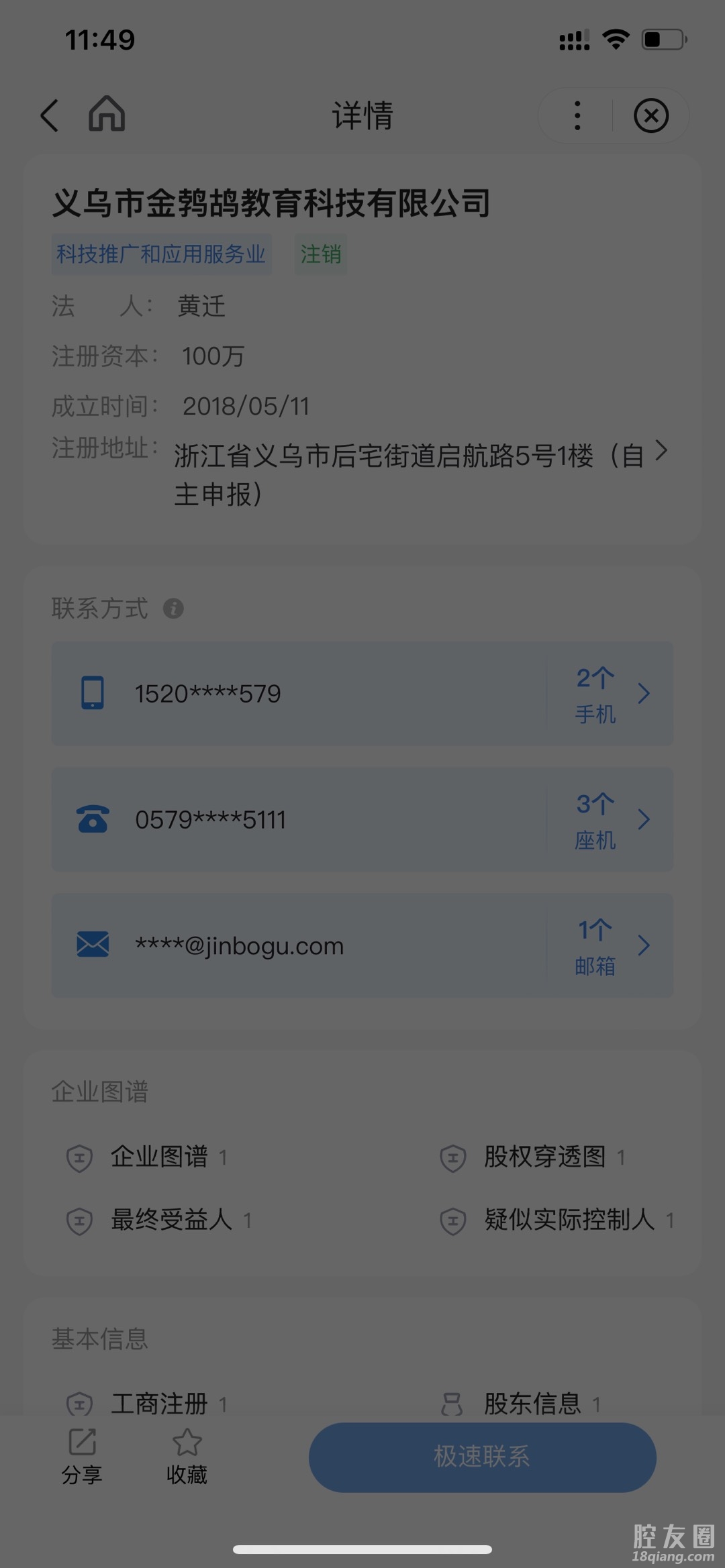
Task: View 疑似实际控制人 suspected controller
Action: (x=568, y=1220)
